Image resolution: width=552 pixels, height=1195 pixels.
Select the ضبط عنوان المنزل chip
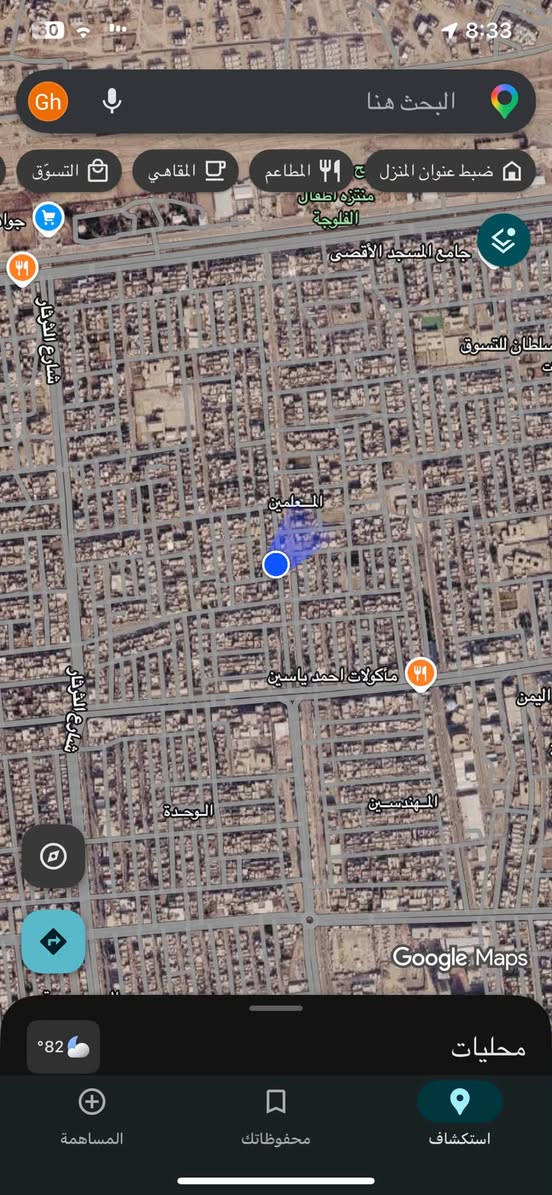(x=449, y=171)
